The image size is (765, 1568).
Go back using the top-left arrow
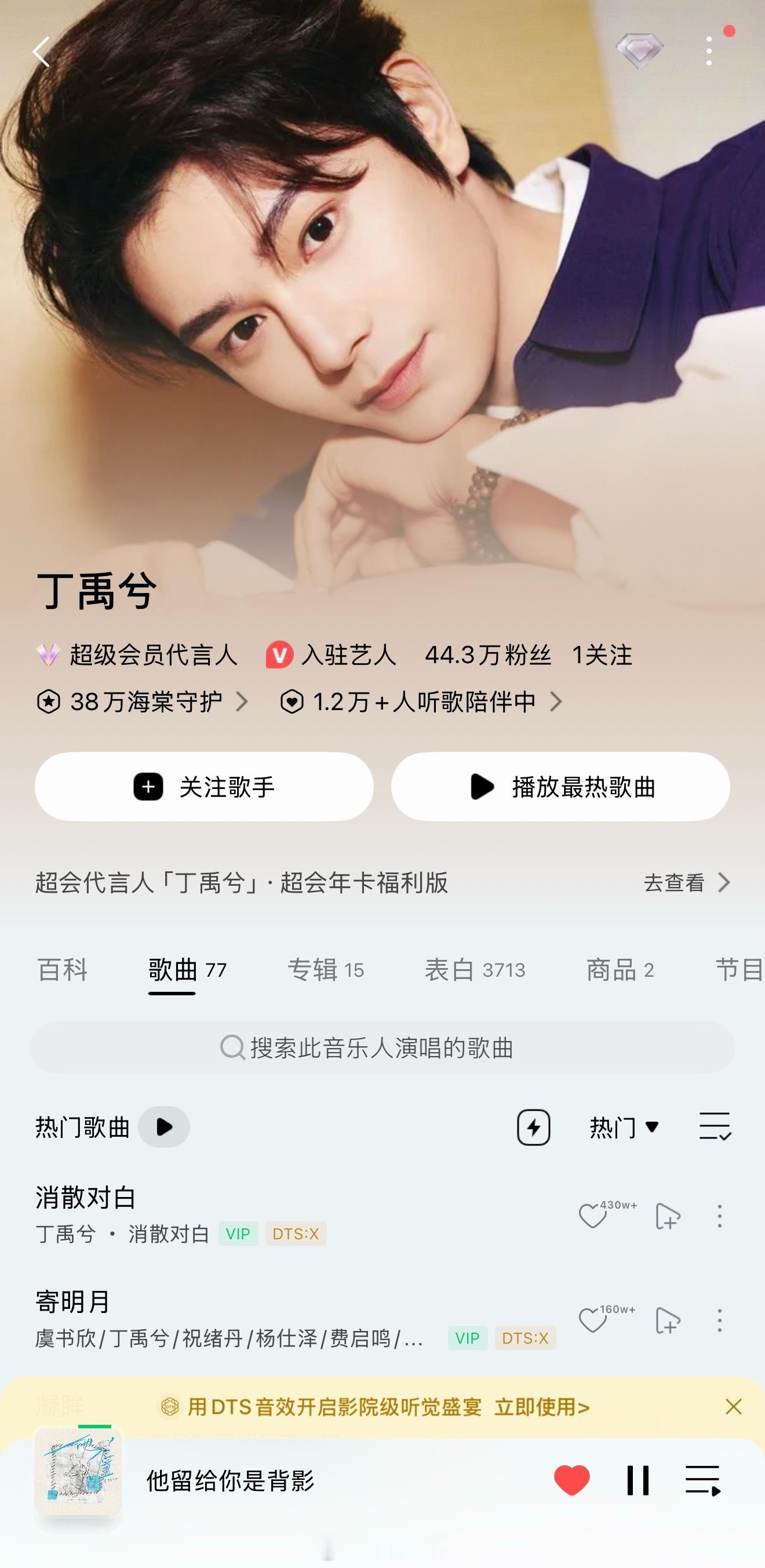[41, 52]
